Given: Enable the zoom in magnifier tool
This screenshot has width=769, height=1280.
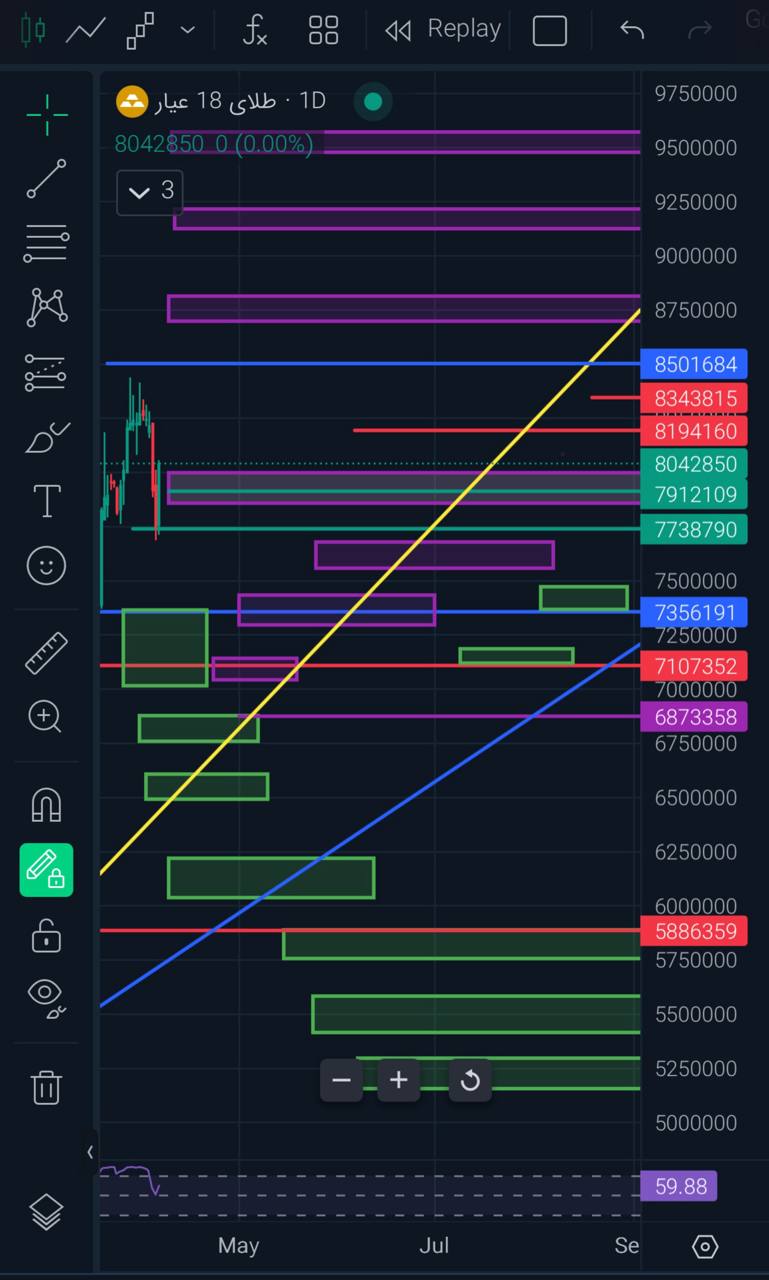Looking at the screenshot, I should (x=46, y=716).
